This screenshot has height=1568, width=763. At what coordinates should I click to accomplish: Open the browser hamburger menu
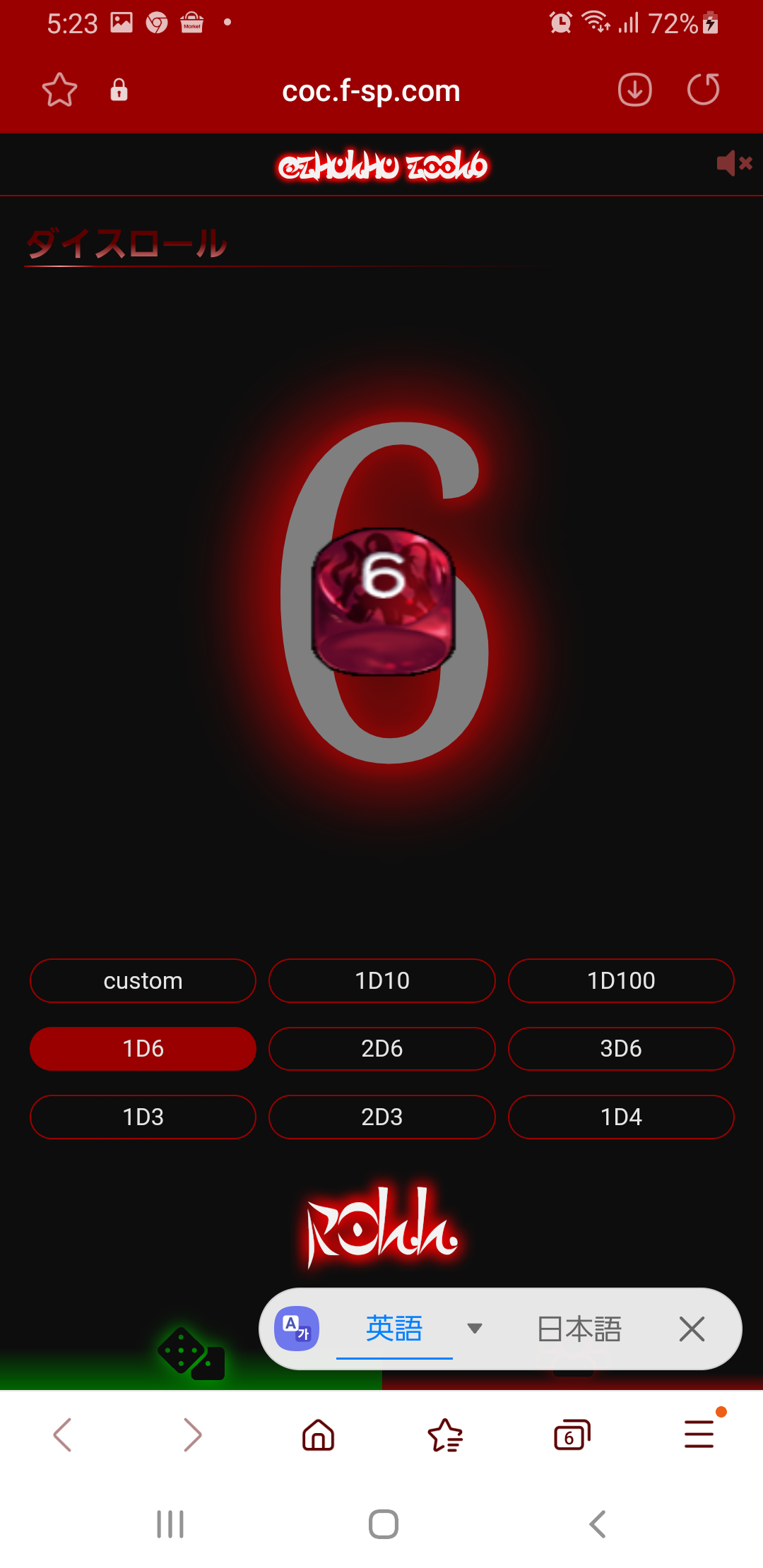coord(699,1435)
